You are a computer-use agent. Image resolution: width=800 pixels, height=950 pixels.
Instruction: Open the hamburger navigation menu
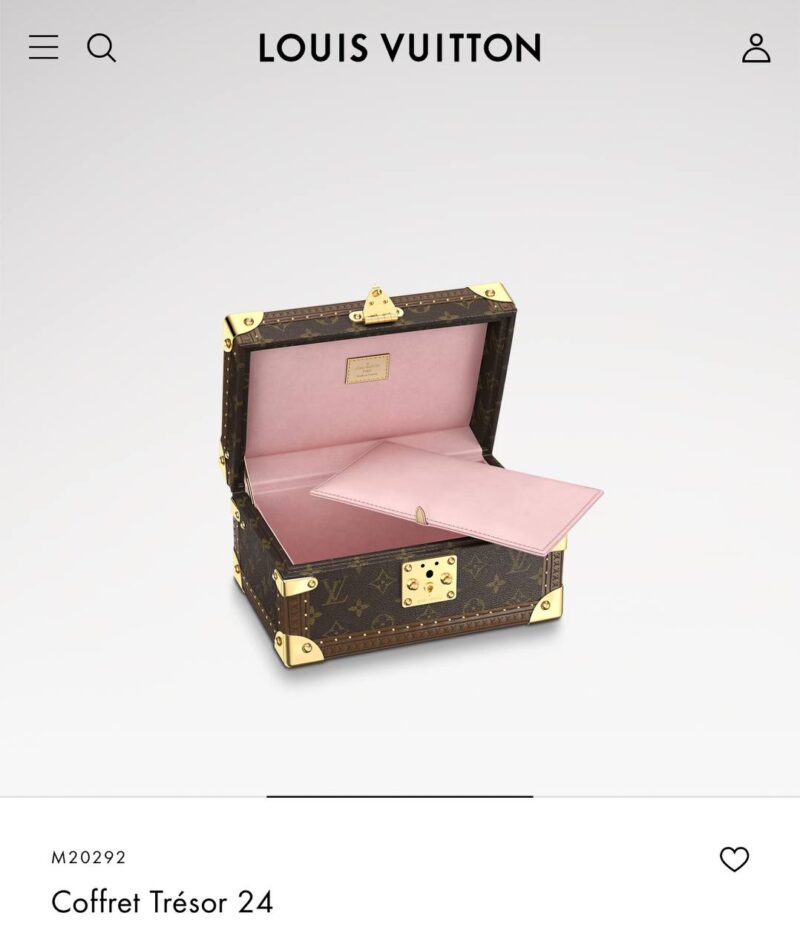[43, 47]
